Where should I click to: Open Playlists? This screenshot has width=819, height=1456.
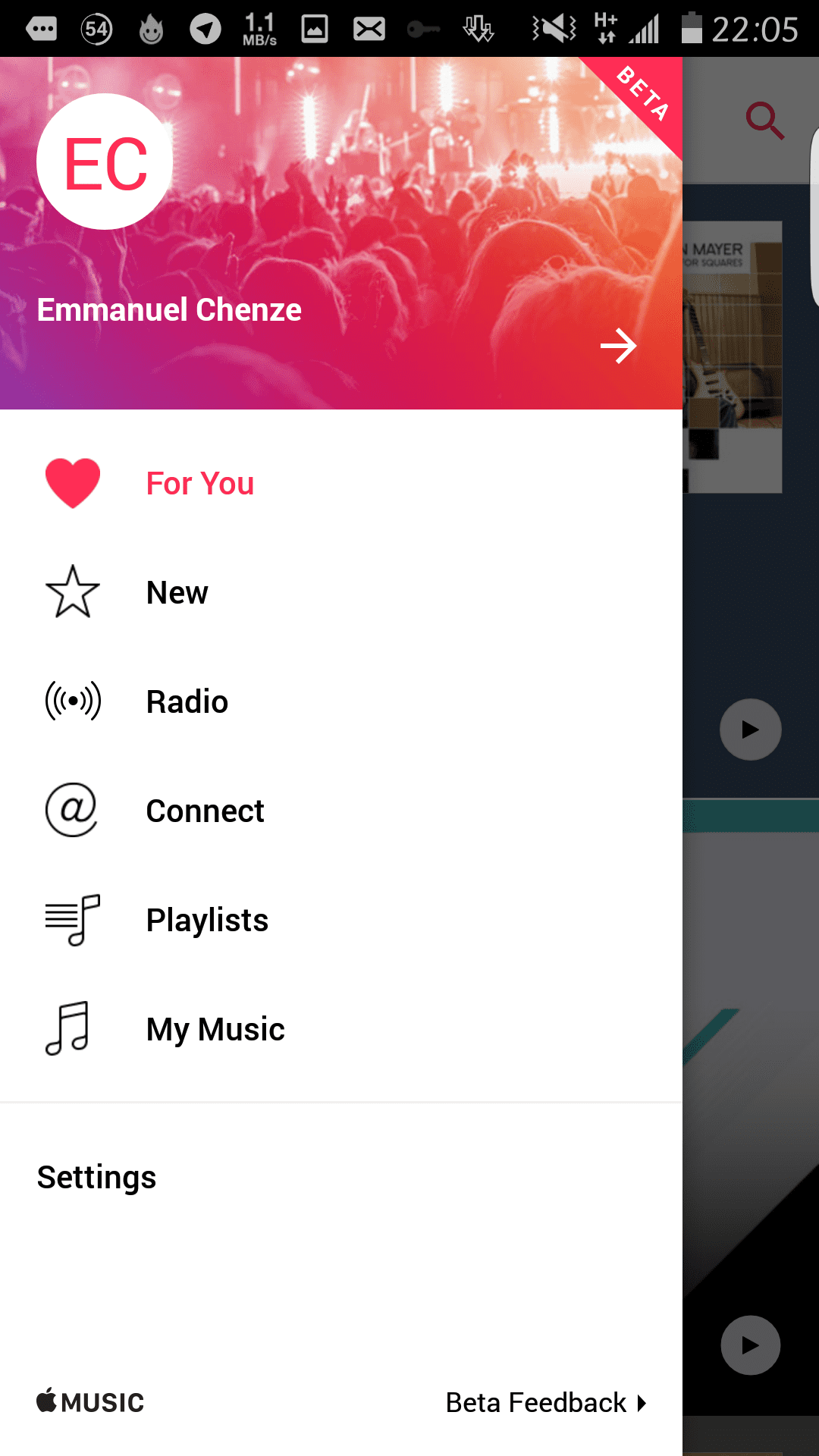coord(341,920)
